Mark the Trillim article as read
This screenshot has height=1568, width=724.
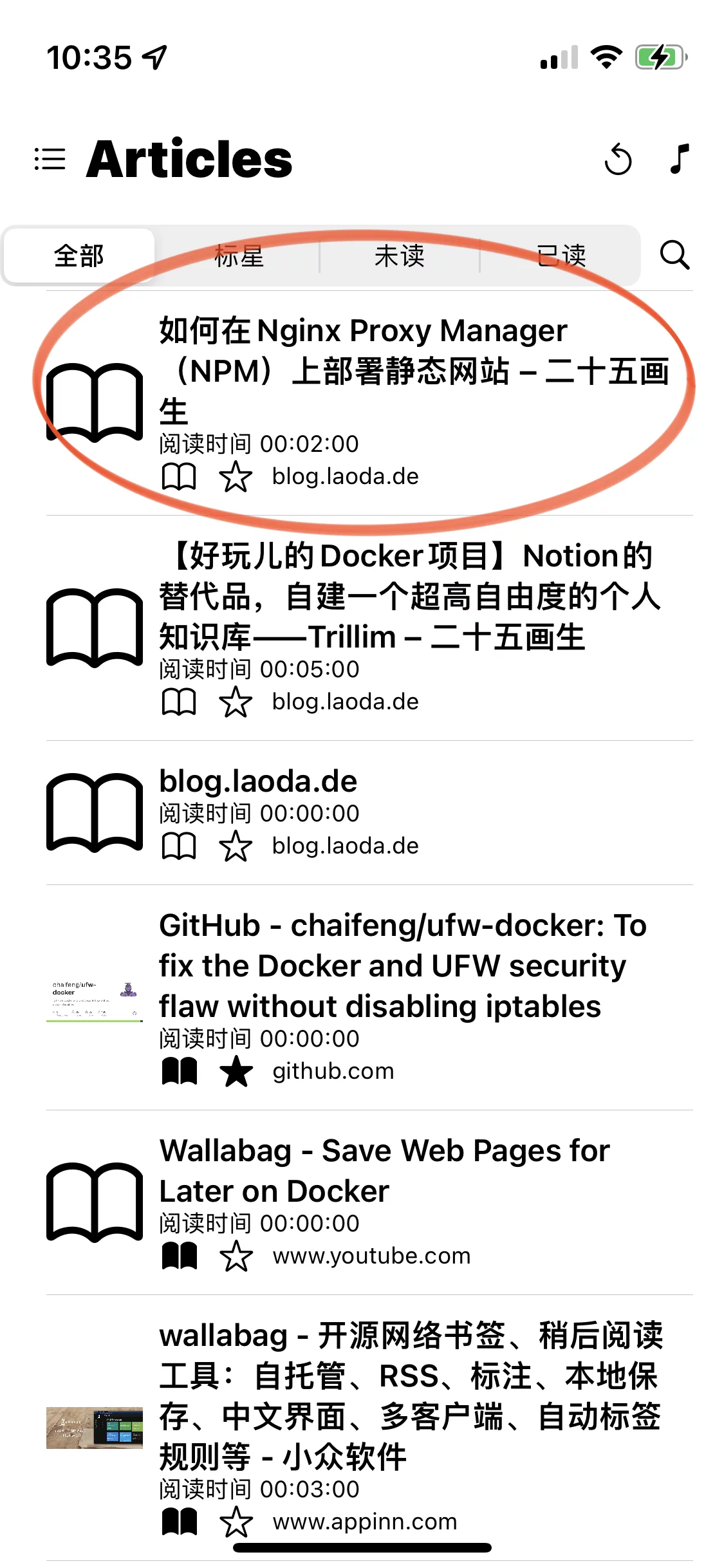pos(179,702)
